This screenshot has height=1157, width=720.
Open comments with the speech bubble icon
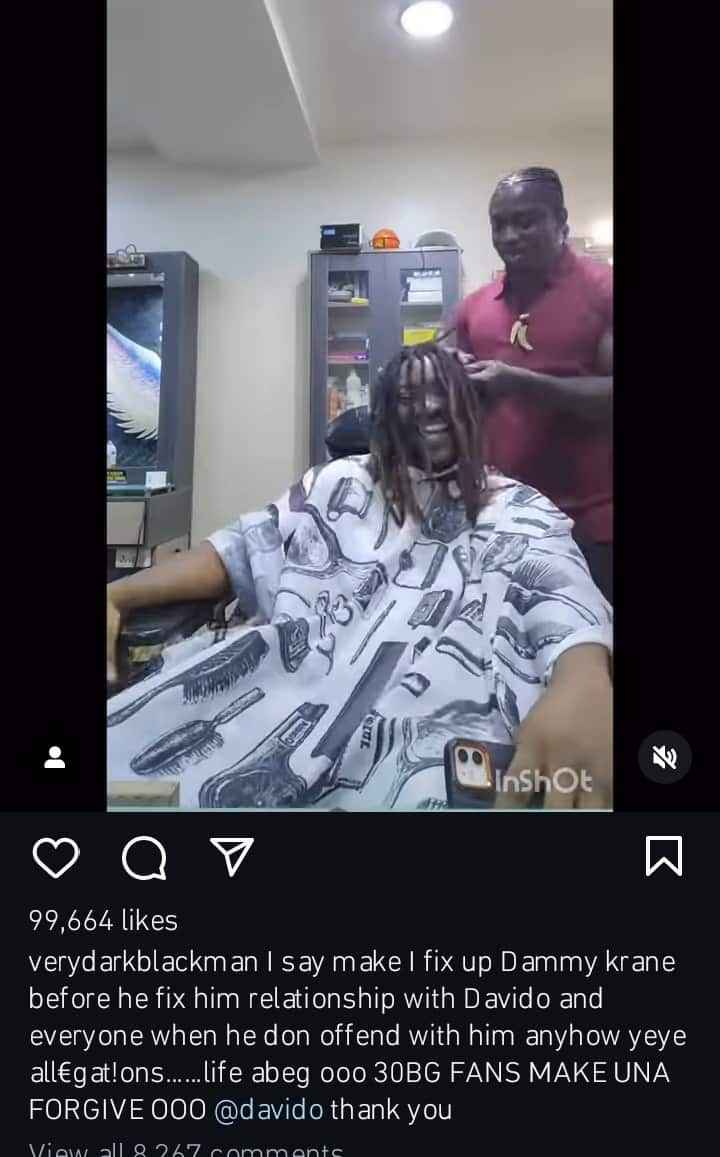point(144,857)
